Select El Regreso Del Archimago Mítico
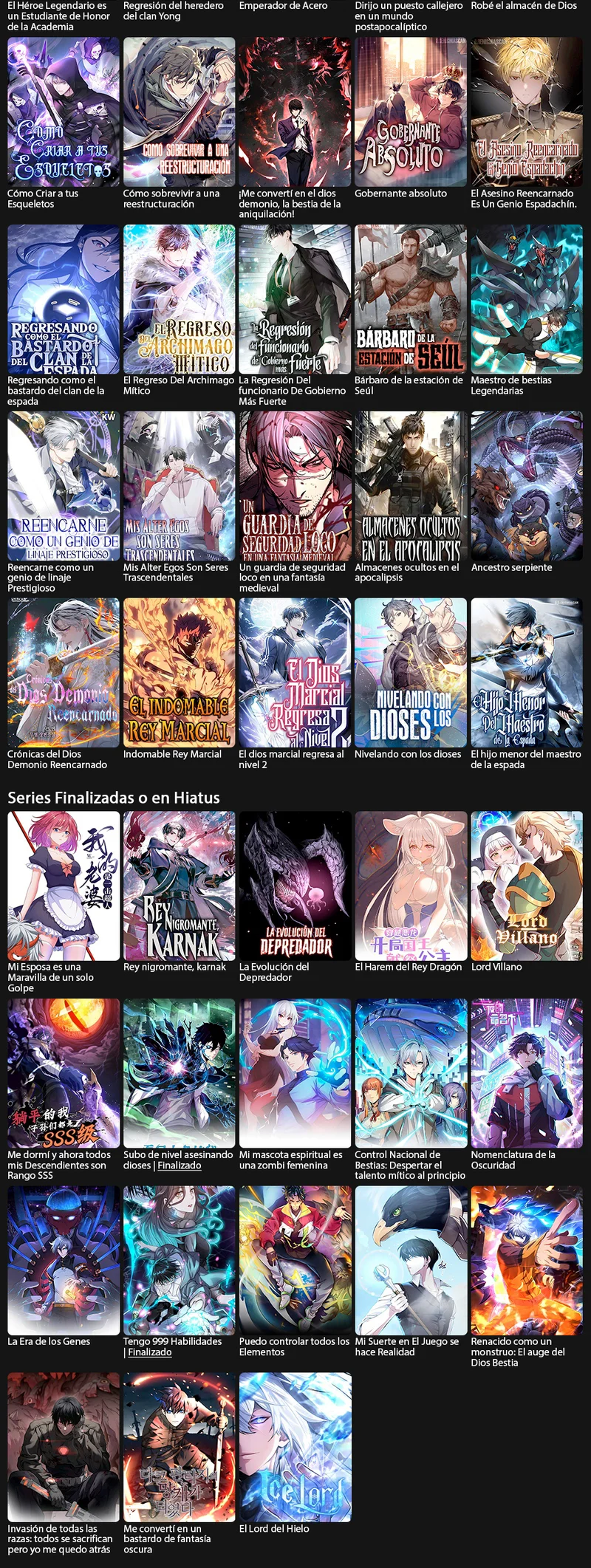 (180, 298)
